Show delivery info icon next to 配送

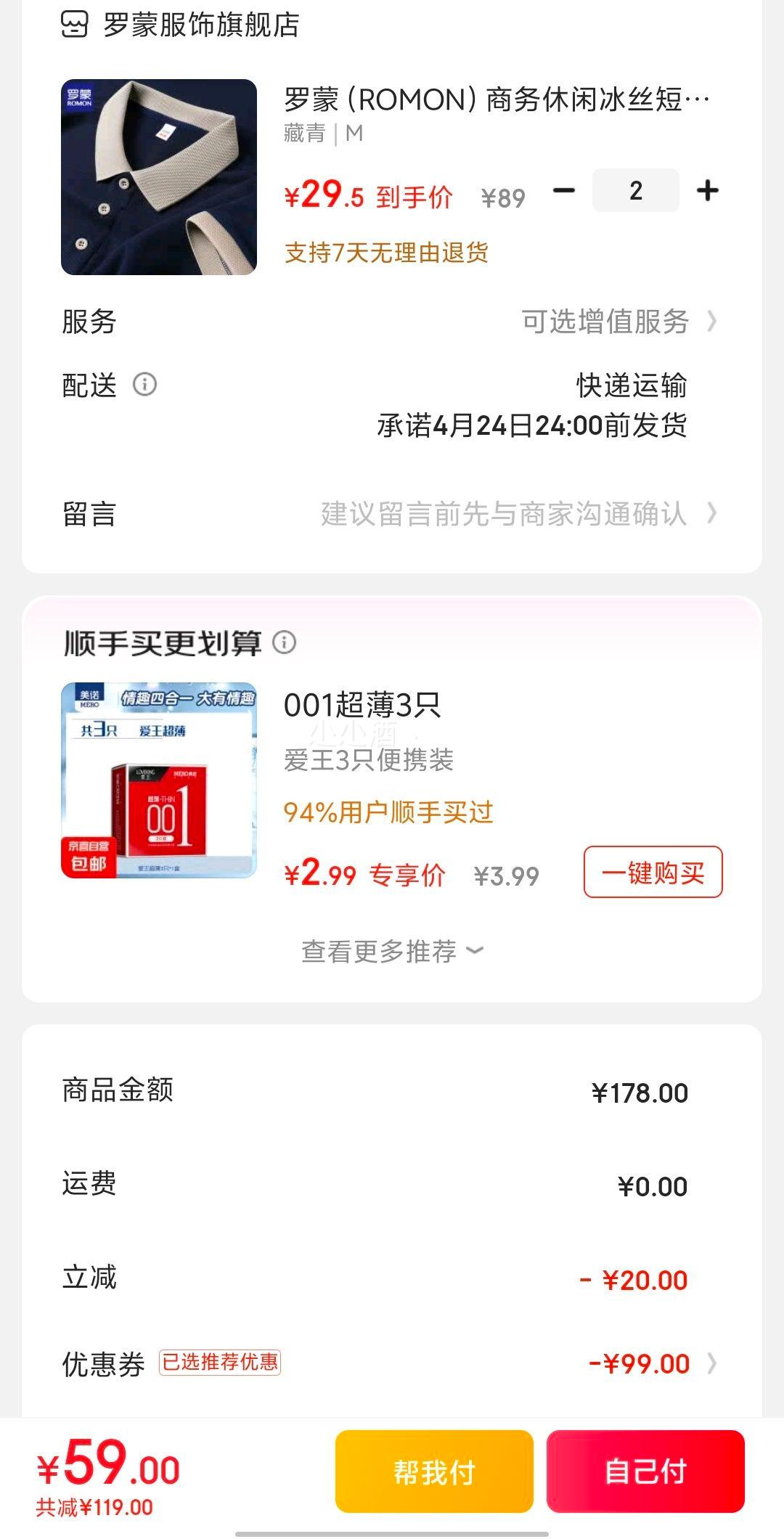point(144,384)
